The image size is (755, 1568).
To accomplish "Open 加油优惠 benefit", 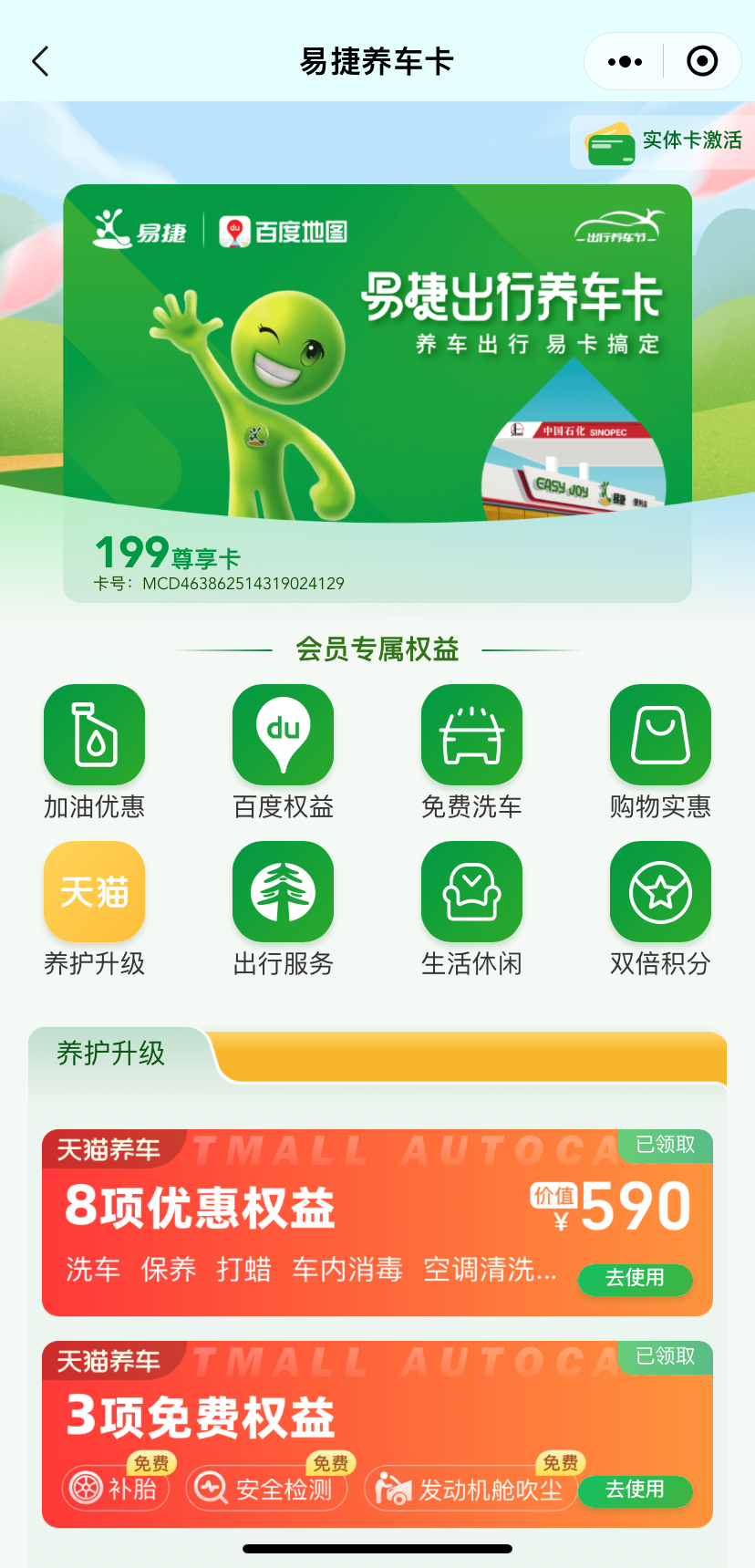I will [x=95, y=735].
